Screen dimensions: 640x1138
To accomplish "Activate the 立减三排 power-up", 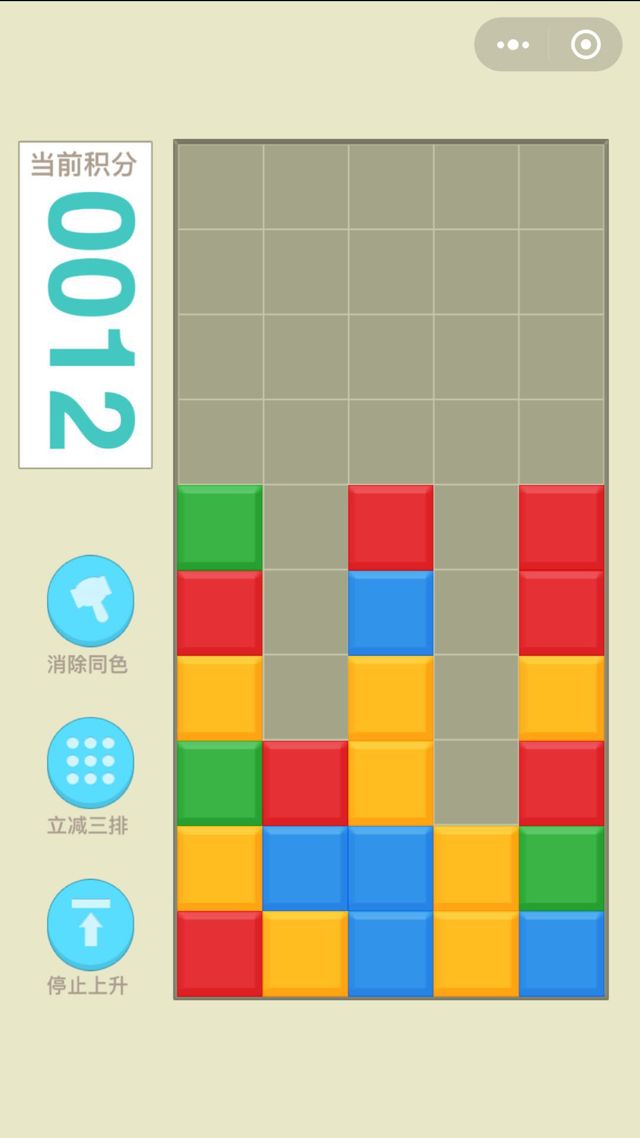I will [90, 762].
